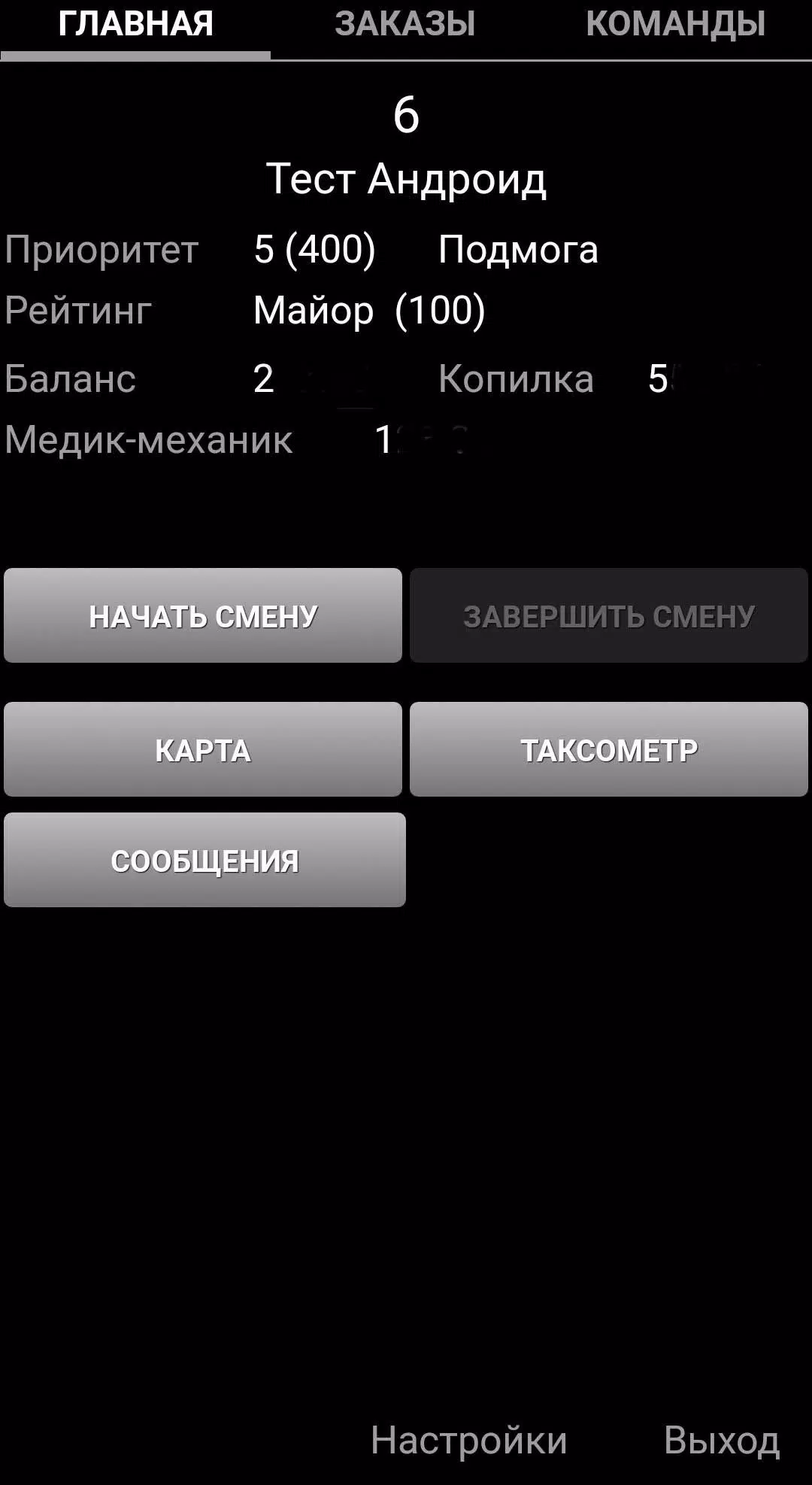Tap Выход to exit the app

721,1441
